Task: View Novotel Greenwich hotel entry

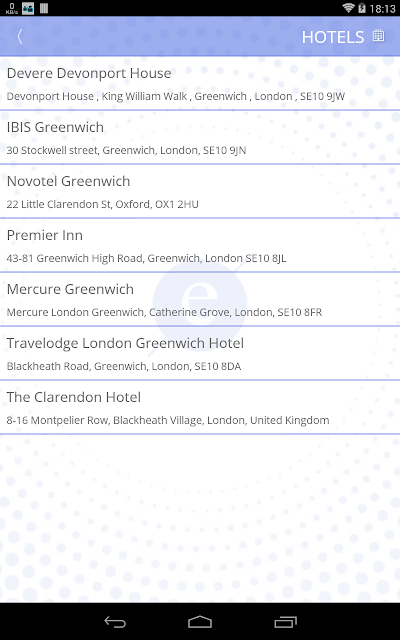Action: point(200,191)
